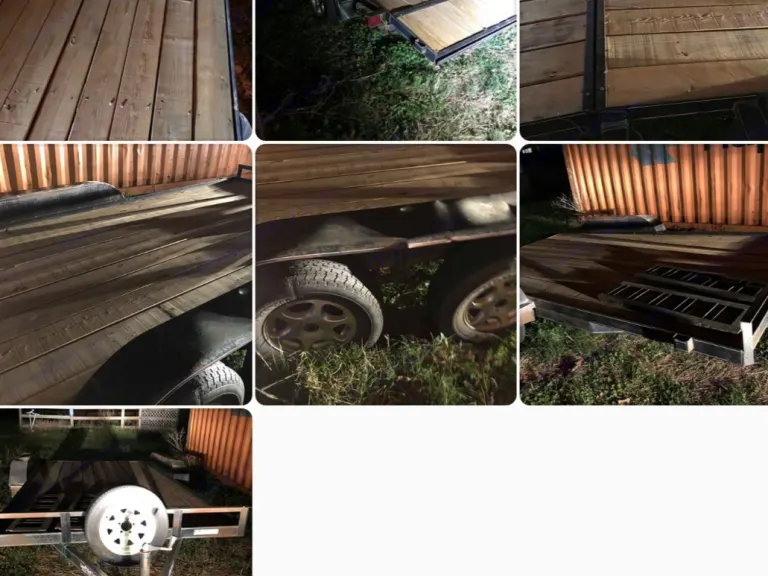View the photo of planks with black metal frame

point(644,70)
